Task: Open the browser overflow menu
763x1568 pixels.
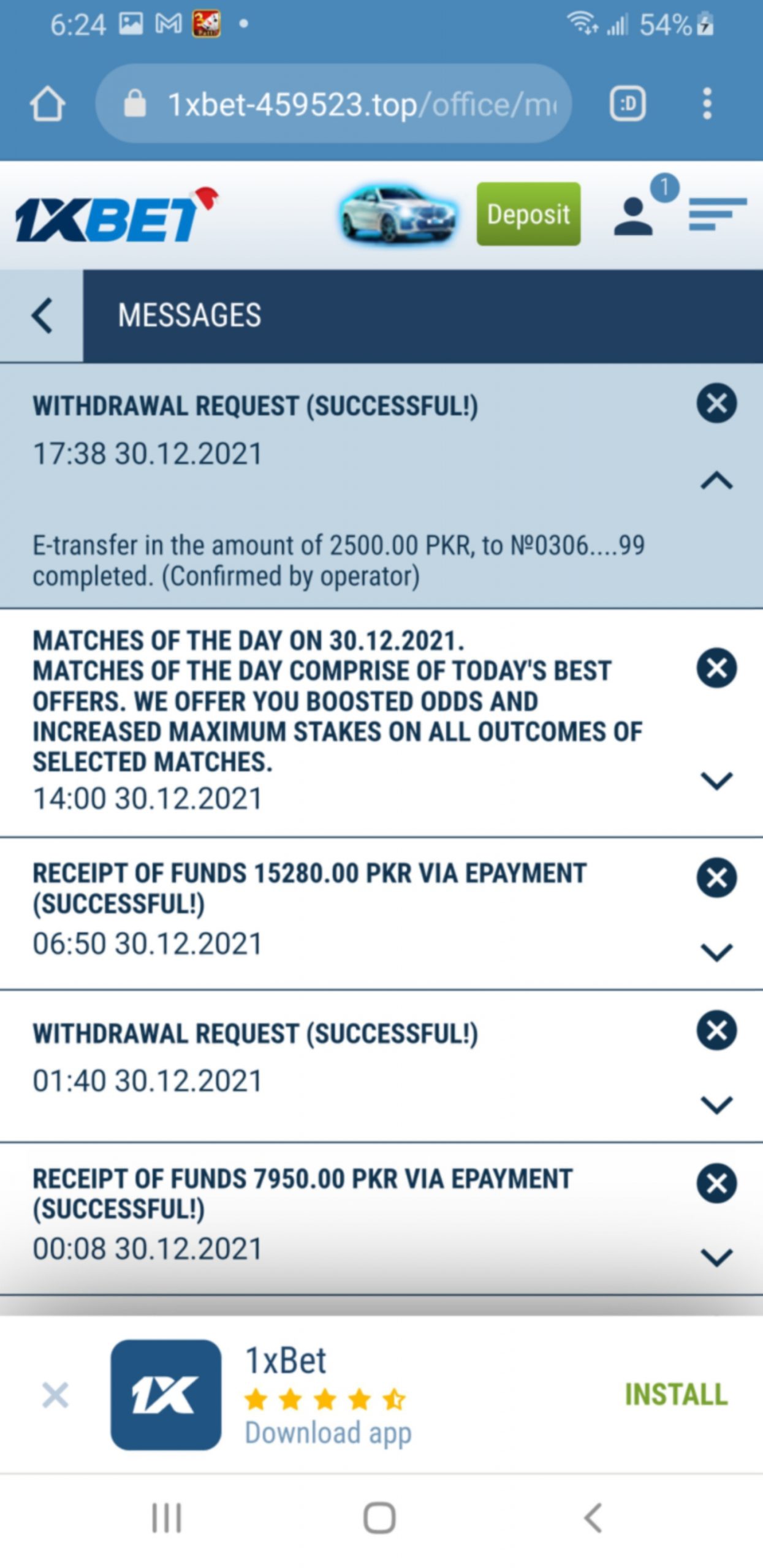Action: (707, 104)
